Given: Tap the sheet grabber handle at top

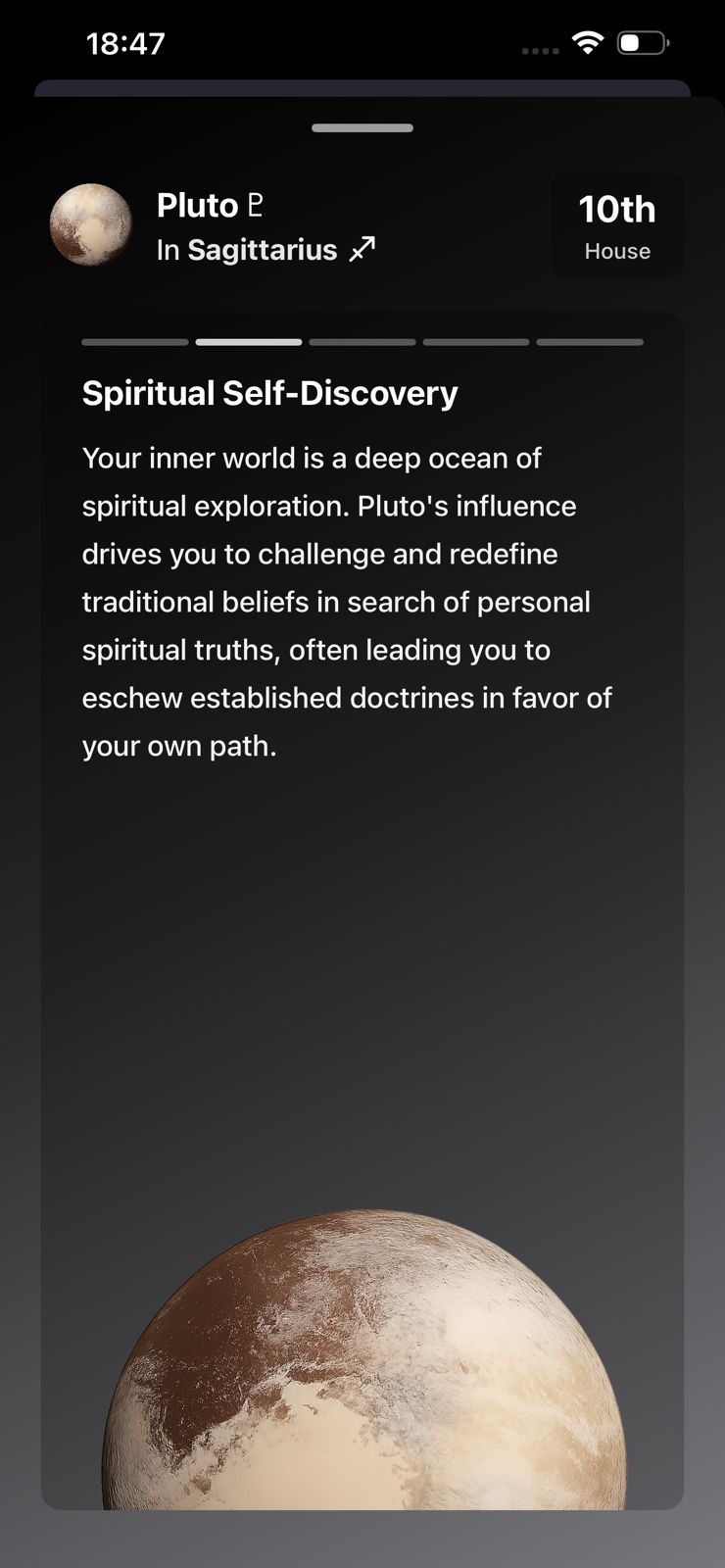Looking at the screenshot, I should tap(362, 128).
